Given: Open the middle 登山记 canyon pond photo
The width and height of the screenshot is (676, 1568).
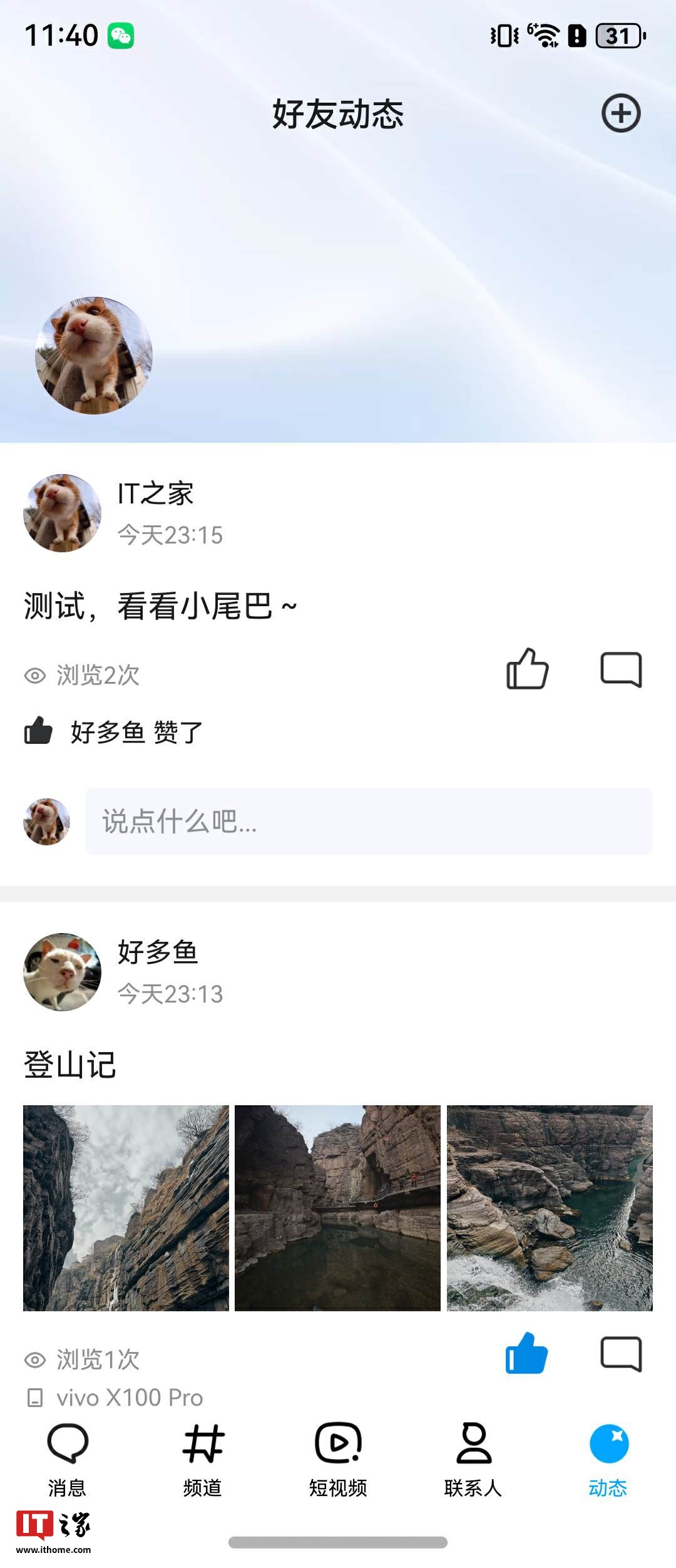Looking at the screenshot, I should tap(337, 1208).
